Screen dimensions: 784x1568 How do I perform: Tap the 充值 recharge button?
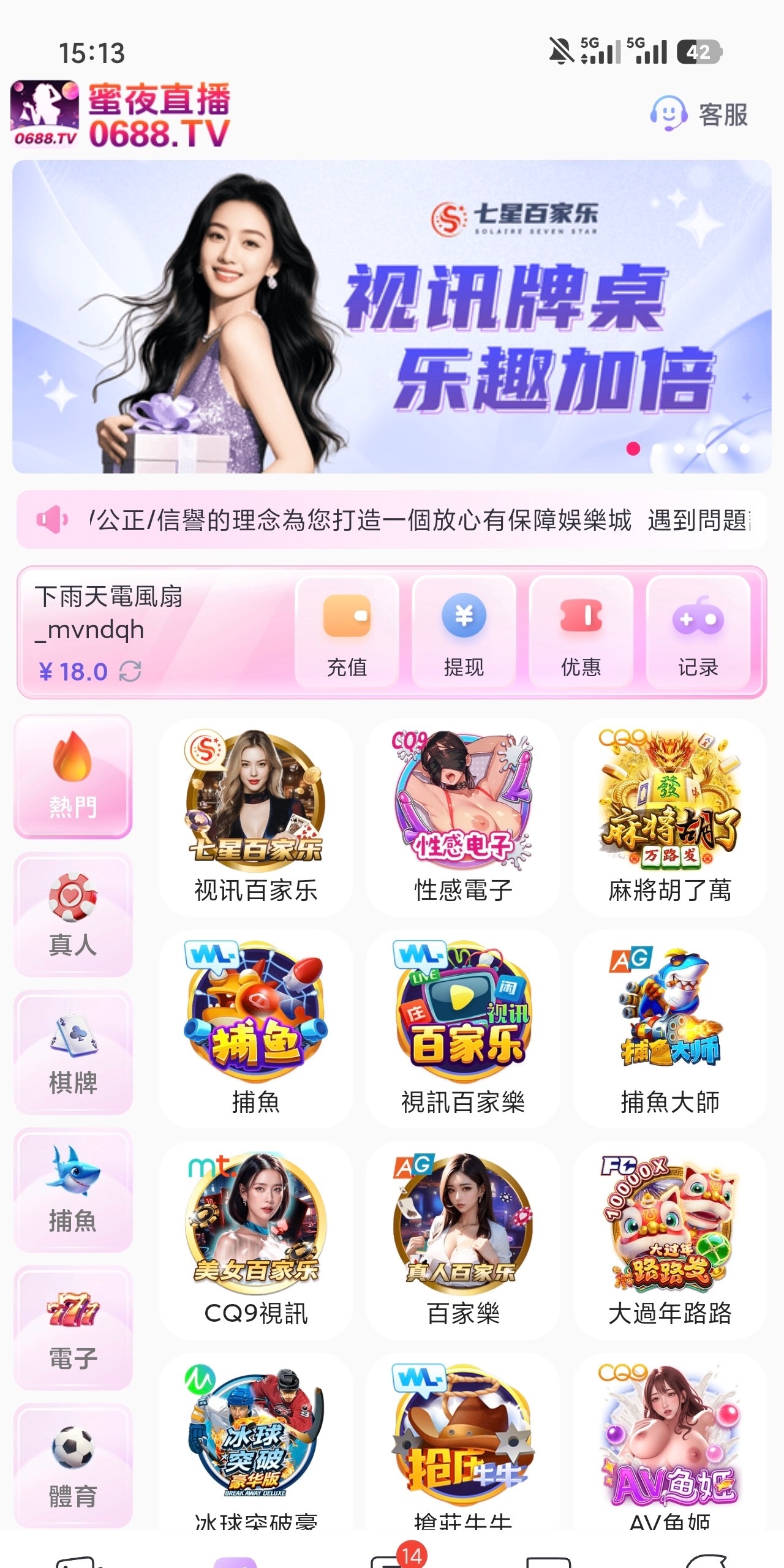tap(347, 632)
